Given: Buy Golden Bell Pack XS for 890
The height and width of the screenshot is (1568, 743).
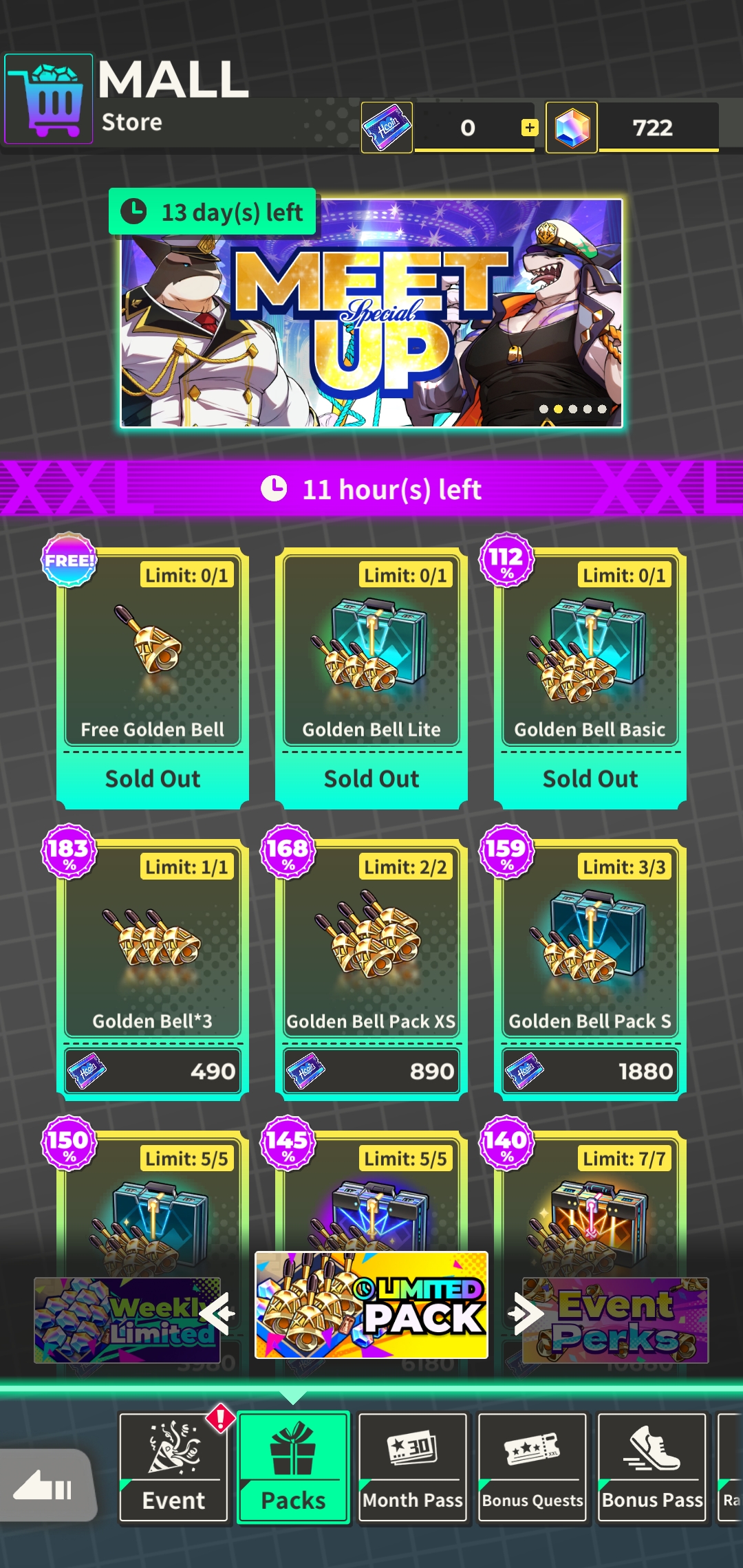Looking at the screenshot, I should pyautogui.click(x=371, y=969).
